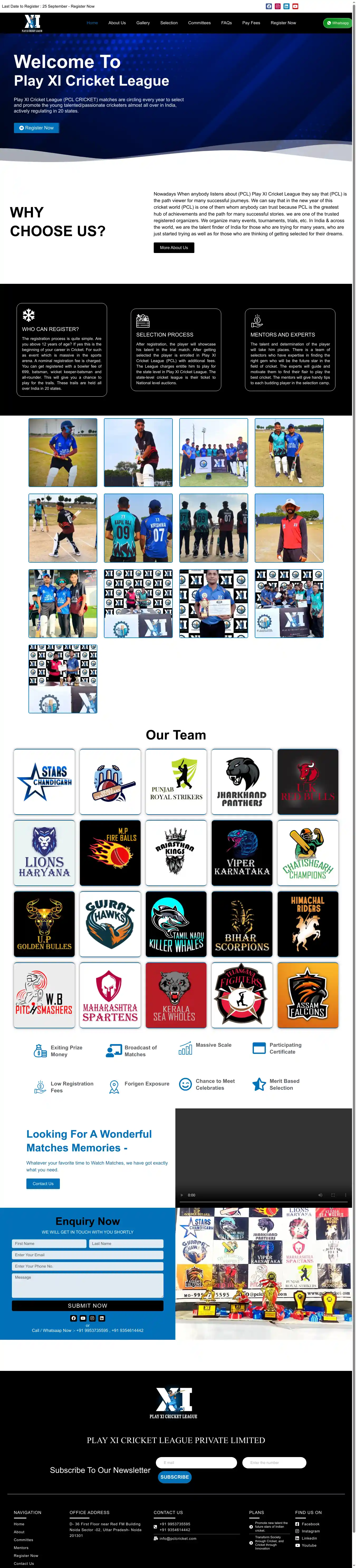Tap the green Whatsapp button
The image size is (356, 1568).
coord(338,23)
